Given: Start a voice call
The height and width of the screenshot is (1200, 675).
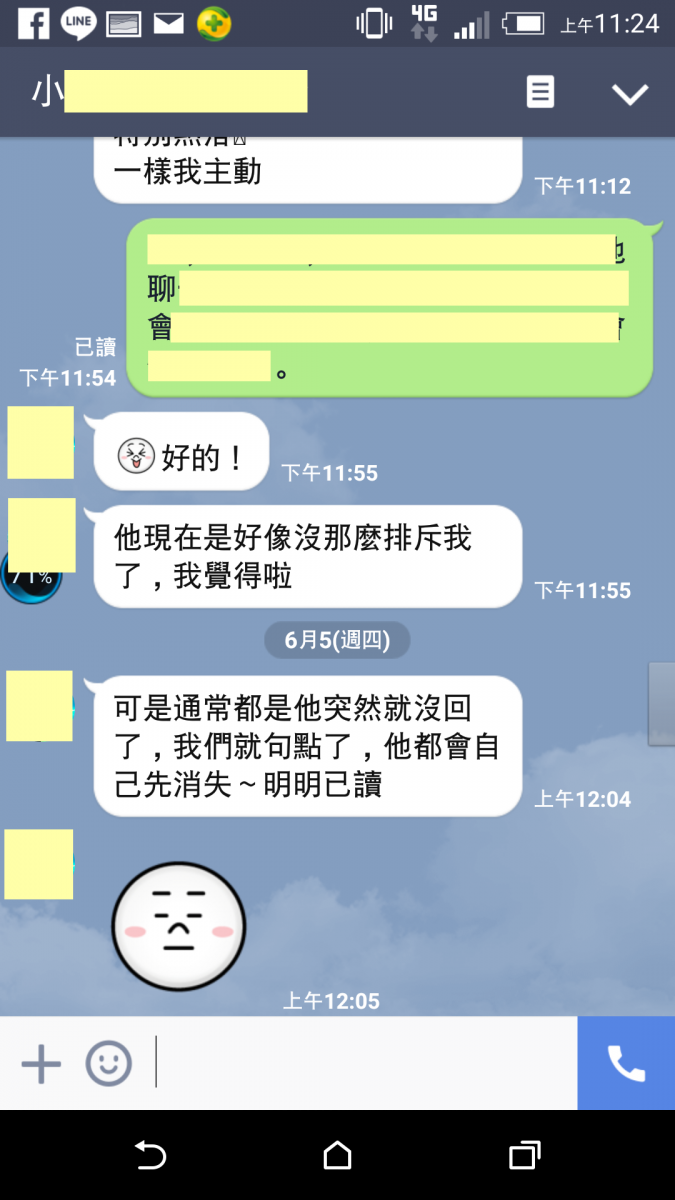Looking at the screenshot, I should 626,1064.
